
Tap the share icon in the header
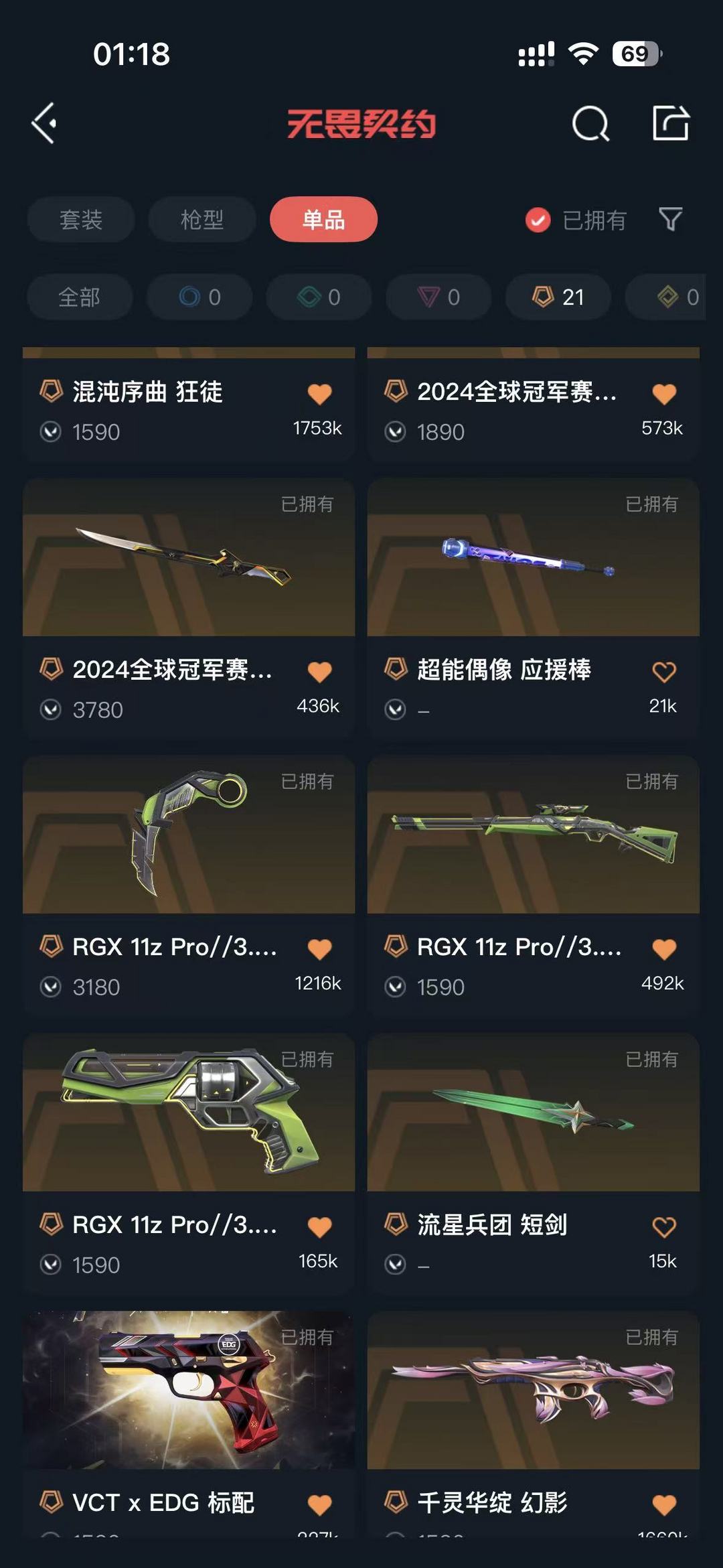tap(671, 123)
